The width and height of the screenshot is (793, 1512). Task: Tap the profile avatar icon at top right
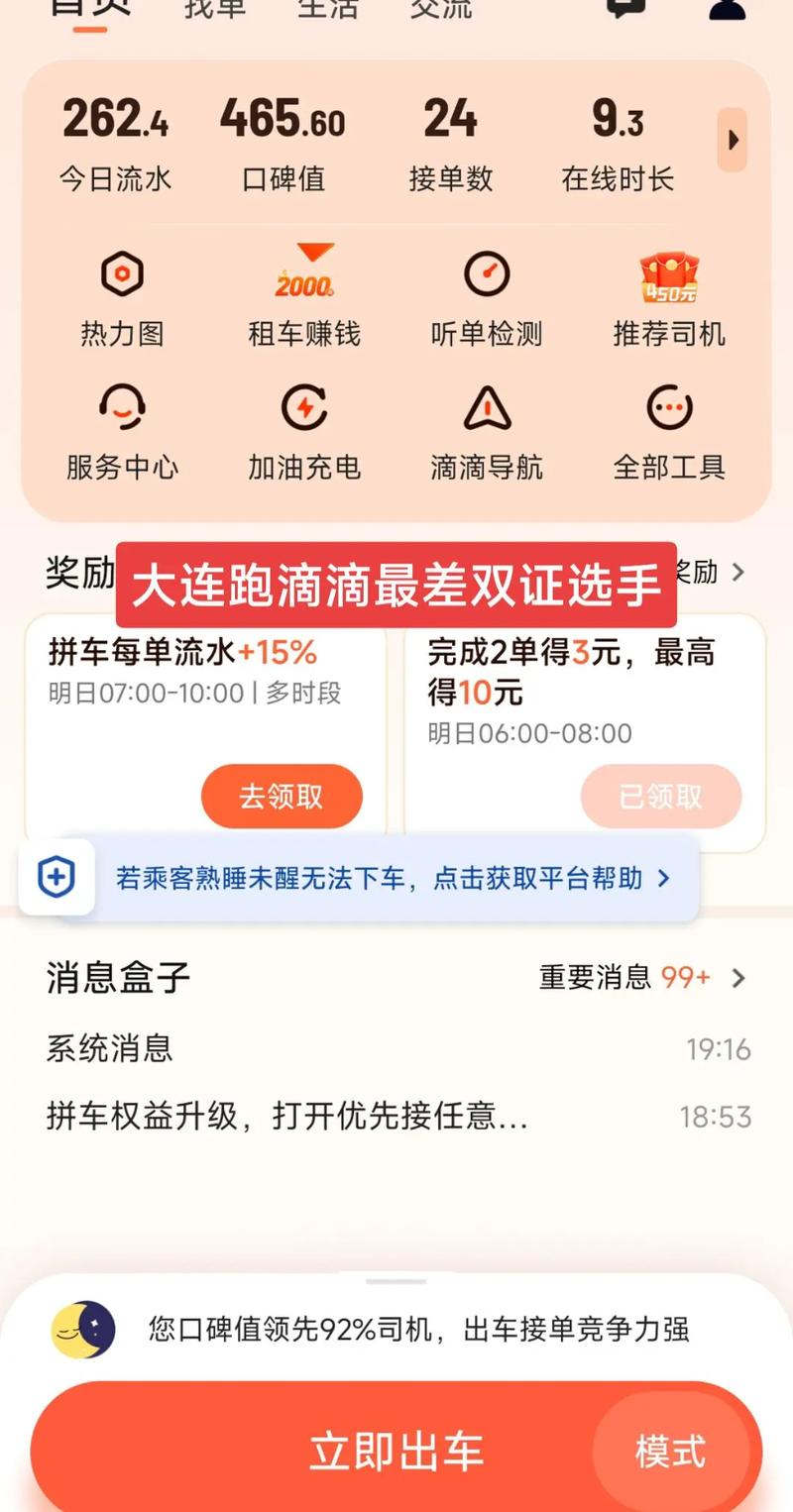tap(727, 8)
